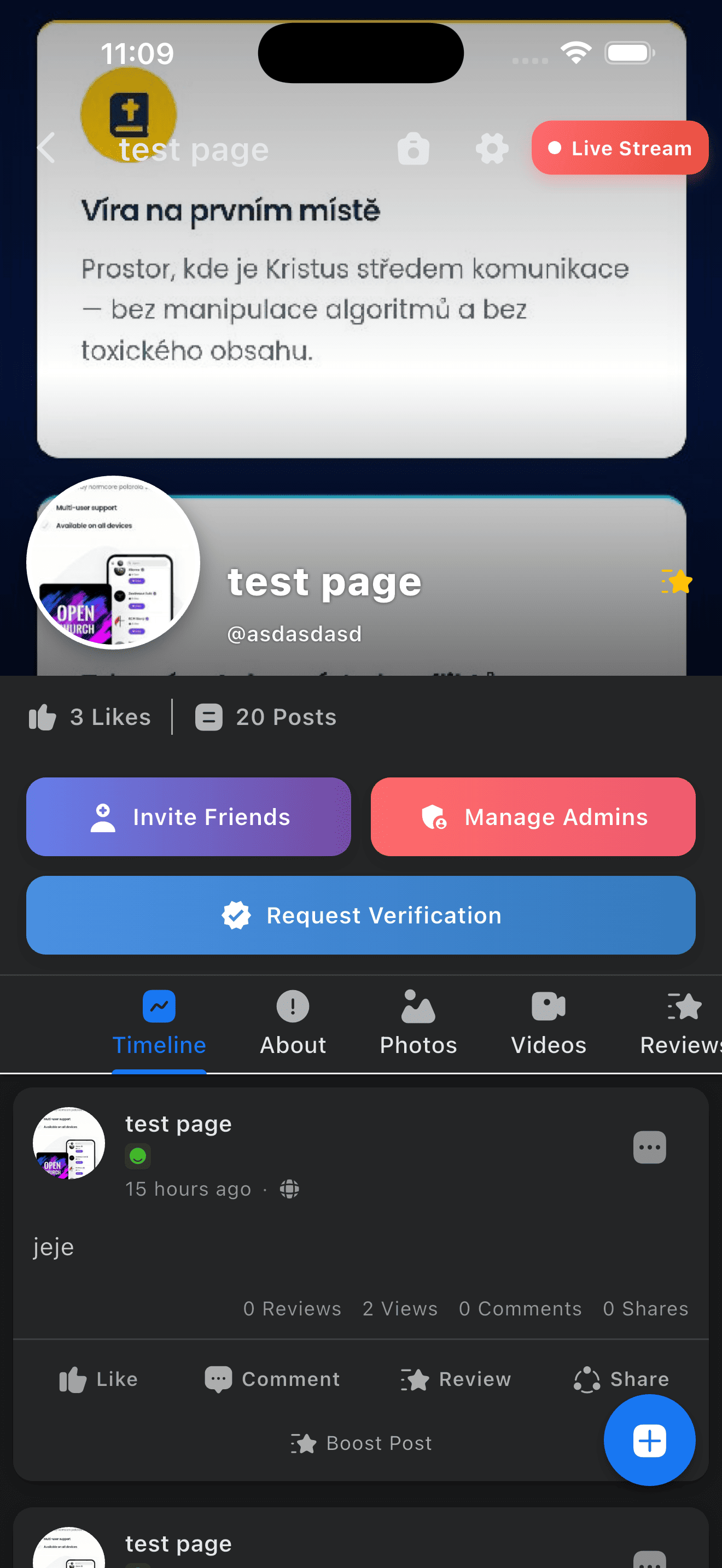
Task: Tap the Posts counter icon
Action: (x=208, y=717)
